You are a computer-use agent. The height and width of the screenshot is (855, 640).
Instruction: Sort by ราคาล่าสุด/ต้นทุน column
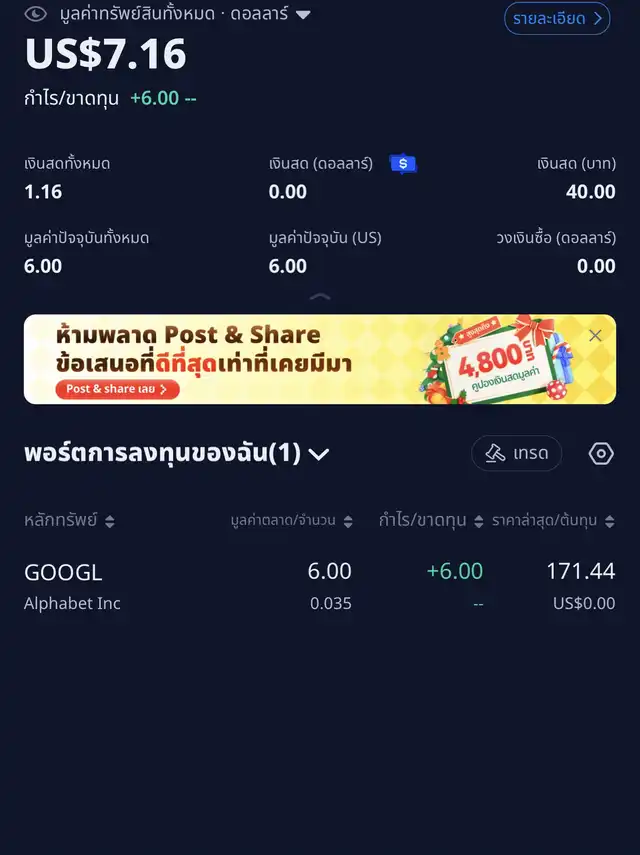[552, 520]
